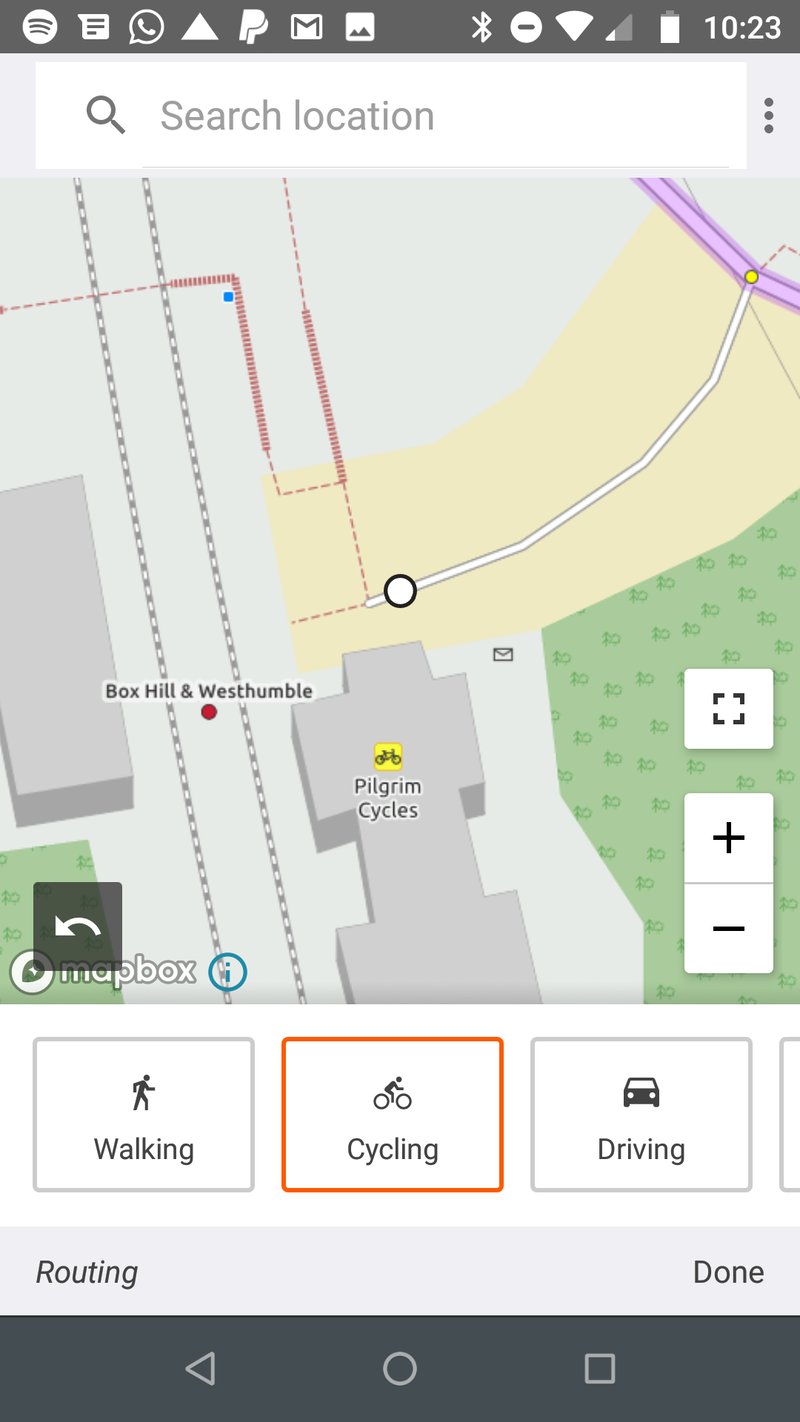Viewport: 800px width, 1422px height.
Task: Open Mapbox attribution info icon
Action: coord(228,971)
